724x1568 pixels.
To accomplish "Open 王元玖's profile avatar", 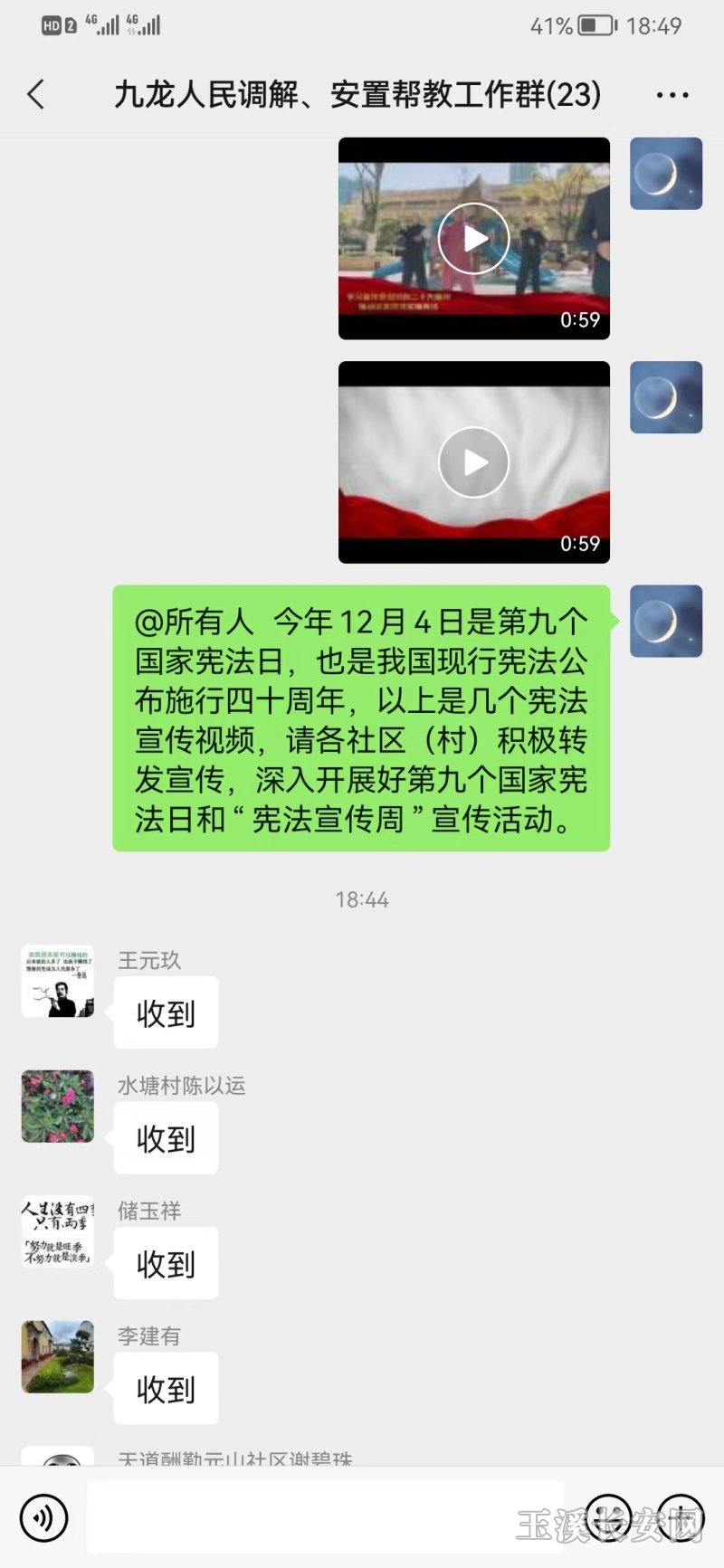I will [58, 982].
